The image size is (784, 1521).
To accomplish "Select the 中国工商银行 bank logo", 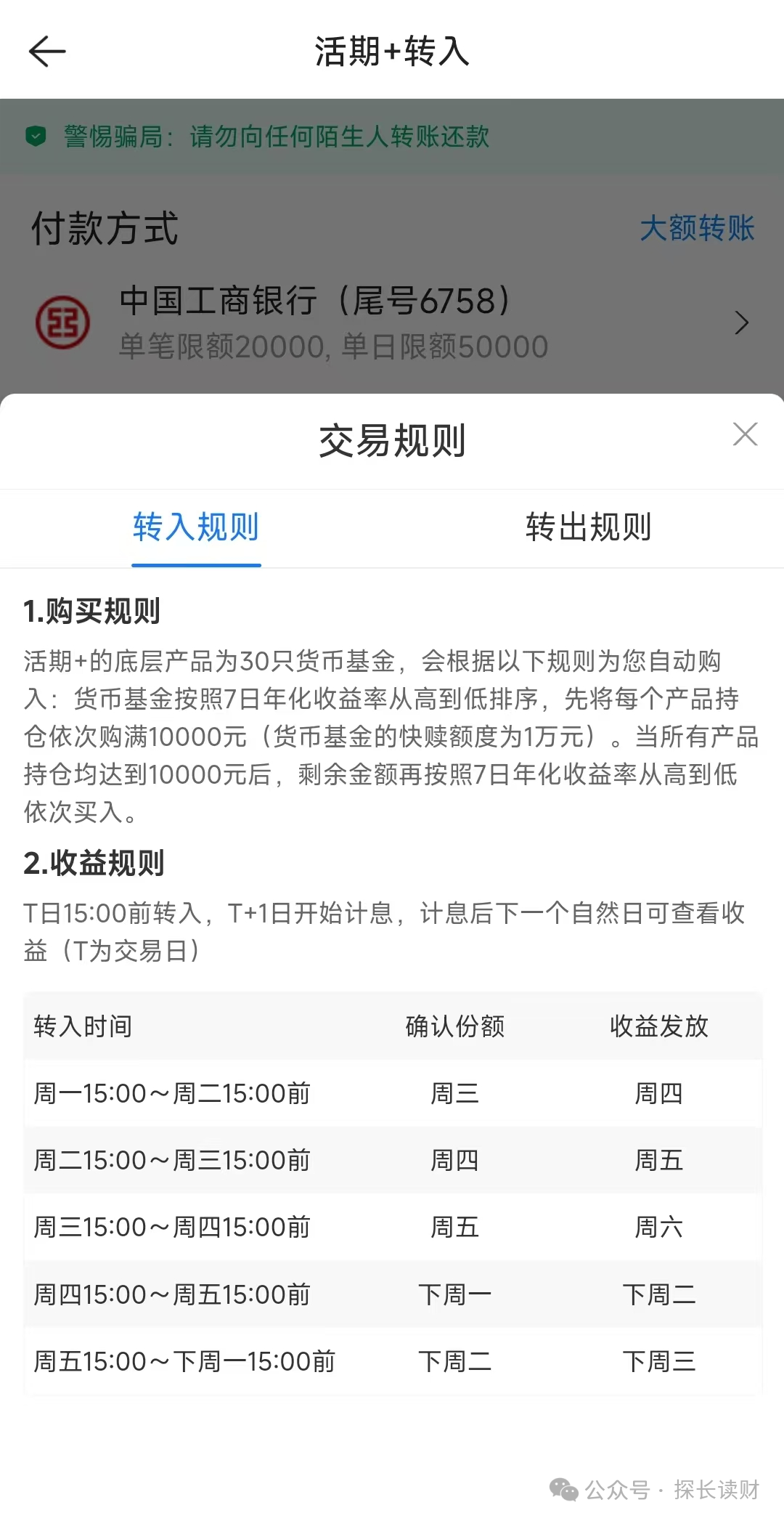I will pos(64,323).
